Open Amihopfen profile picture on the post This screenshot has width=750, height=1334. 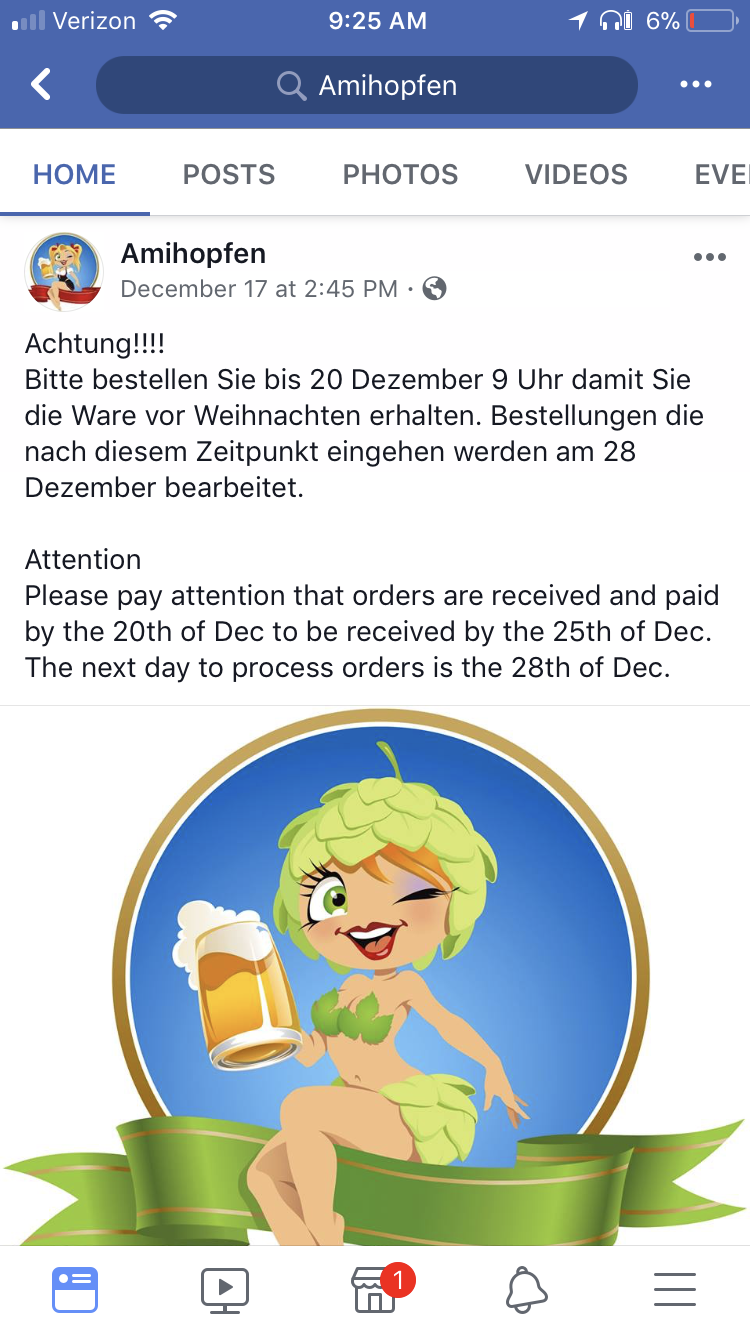[63, 272]
